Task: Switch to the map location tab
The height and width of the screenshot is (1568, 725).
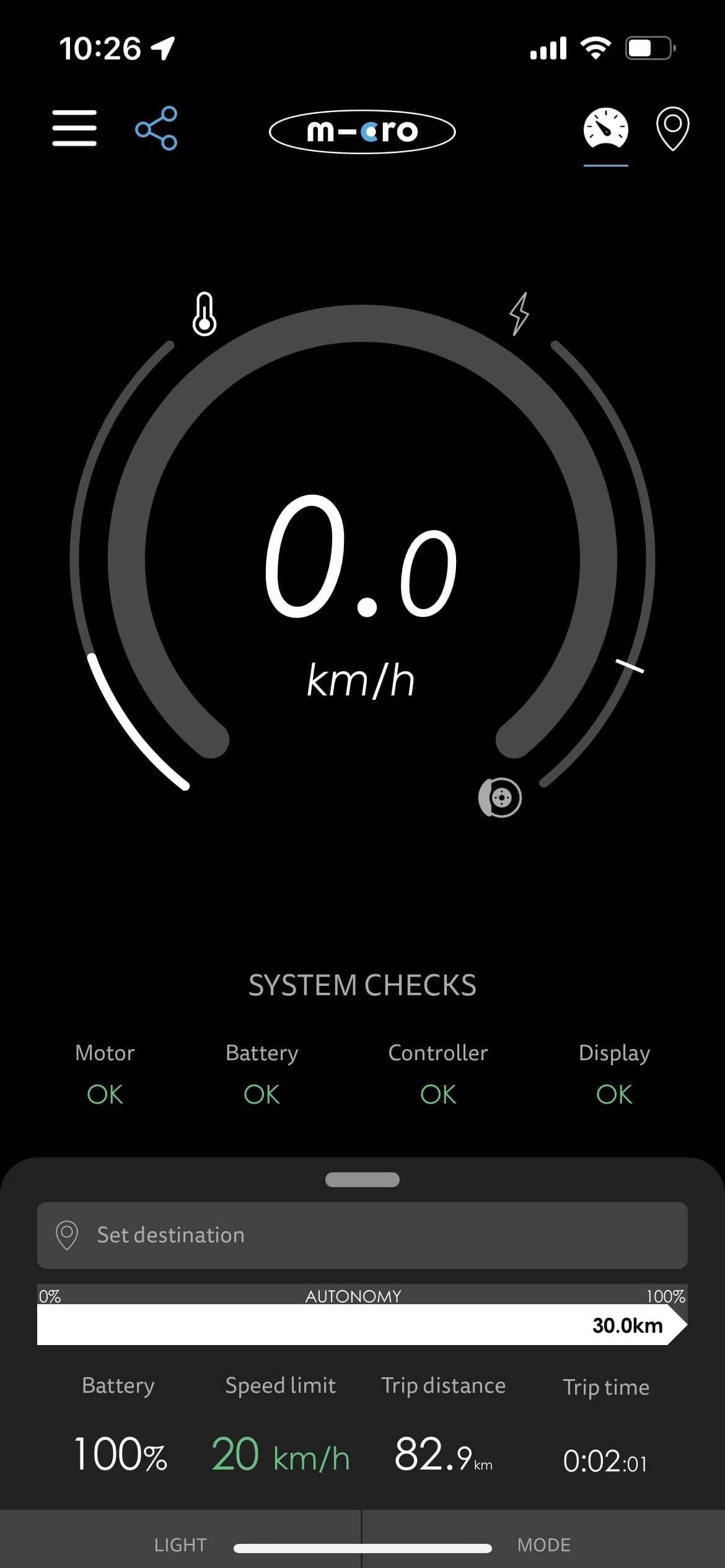Action: click(x=672, y=129)
